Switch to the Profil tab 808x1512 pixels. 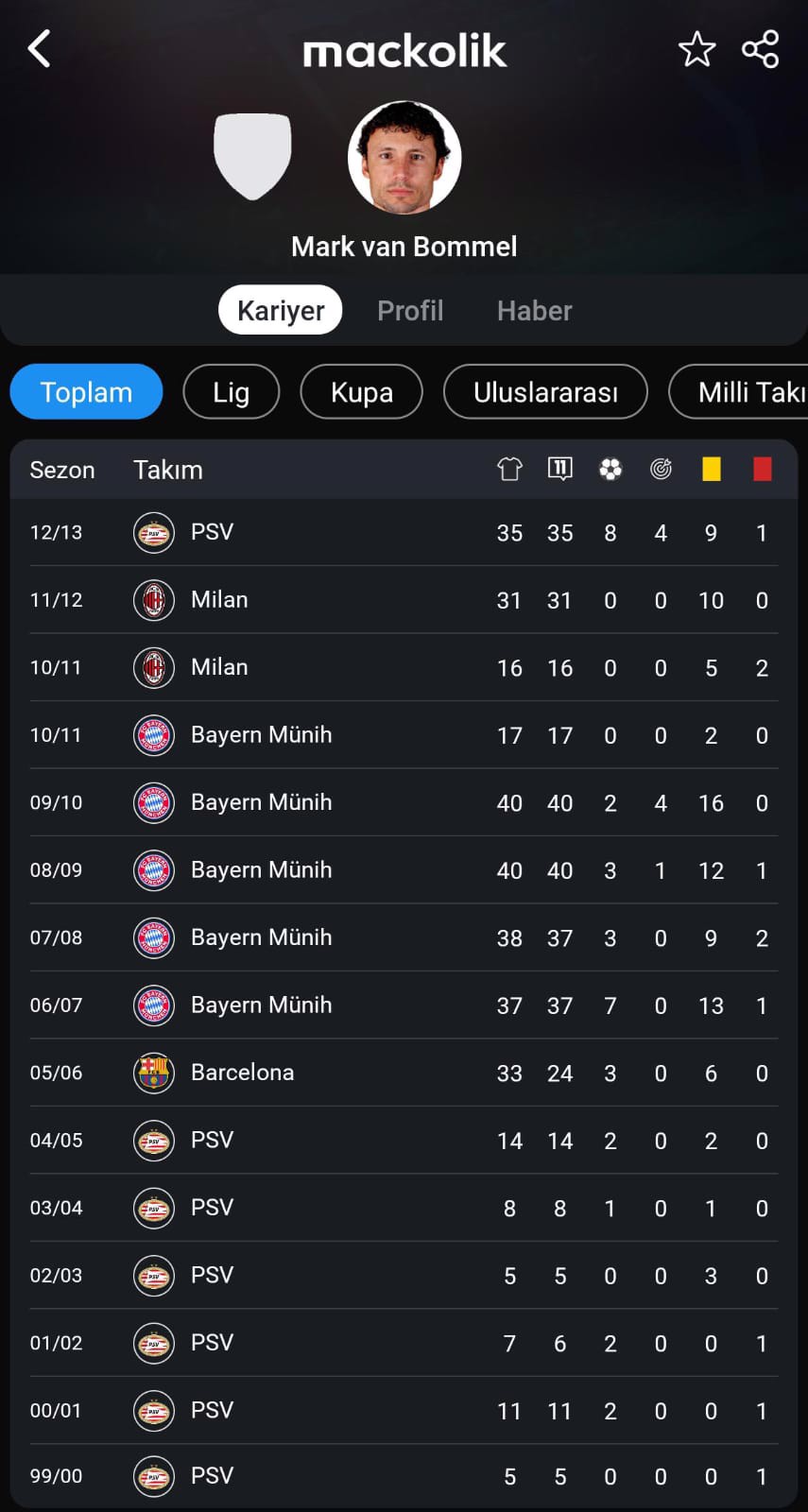click(410, 310)
